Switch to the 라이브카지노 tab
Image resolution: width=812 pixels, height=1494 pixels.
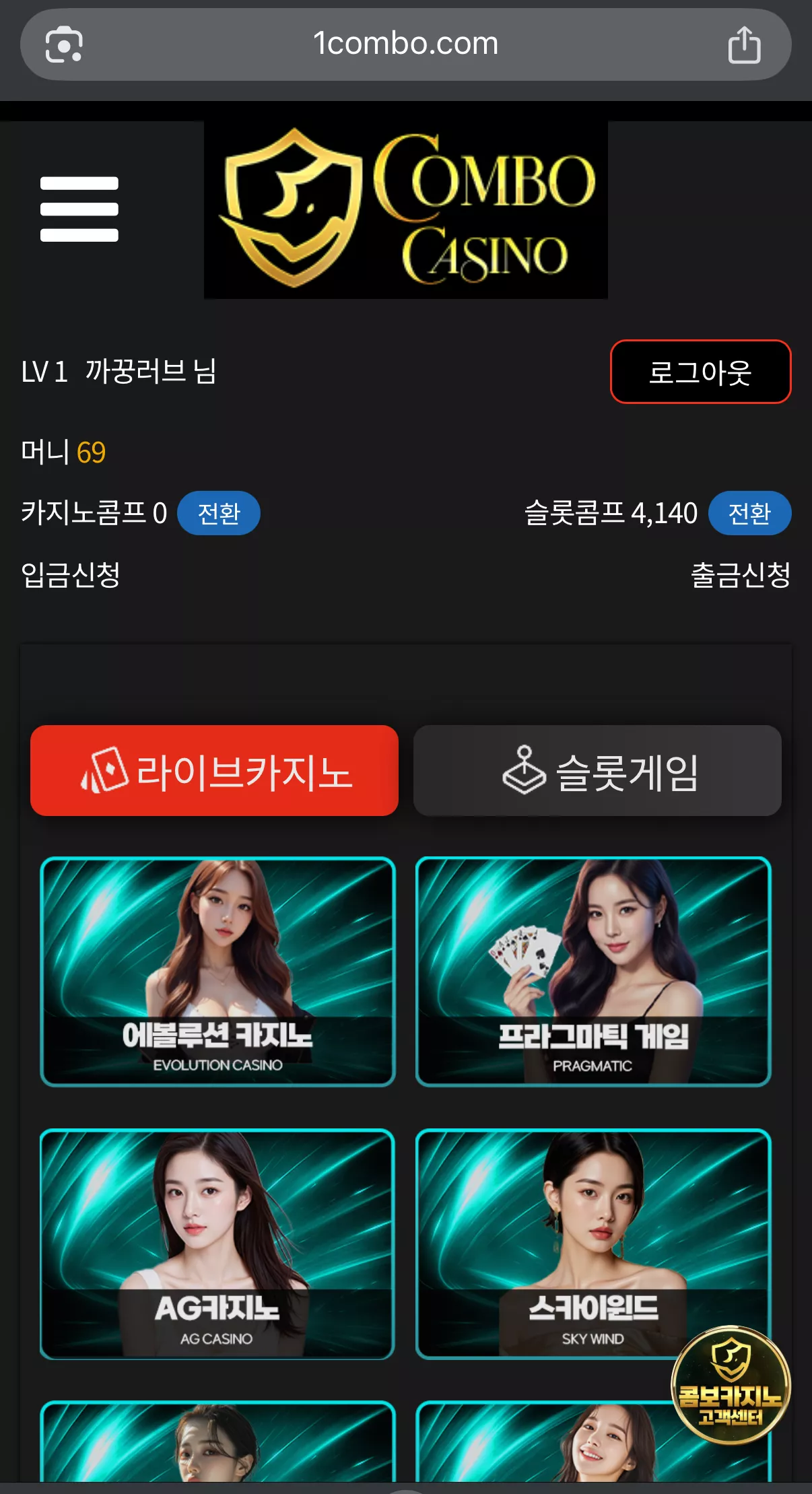pyautogui.click(x=214, y=770)
